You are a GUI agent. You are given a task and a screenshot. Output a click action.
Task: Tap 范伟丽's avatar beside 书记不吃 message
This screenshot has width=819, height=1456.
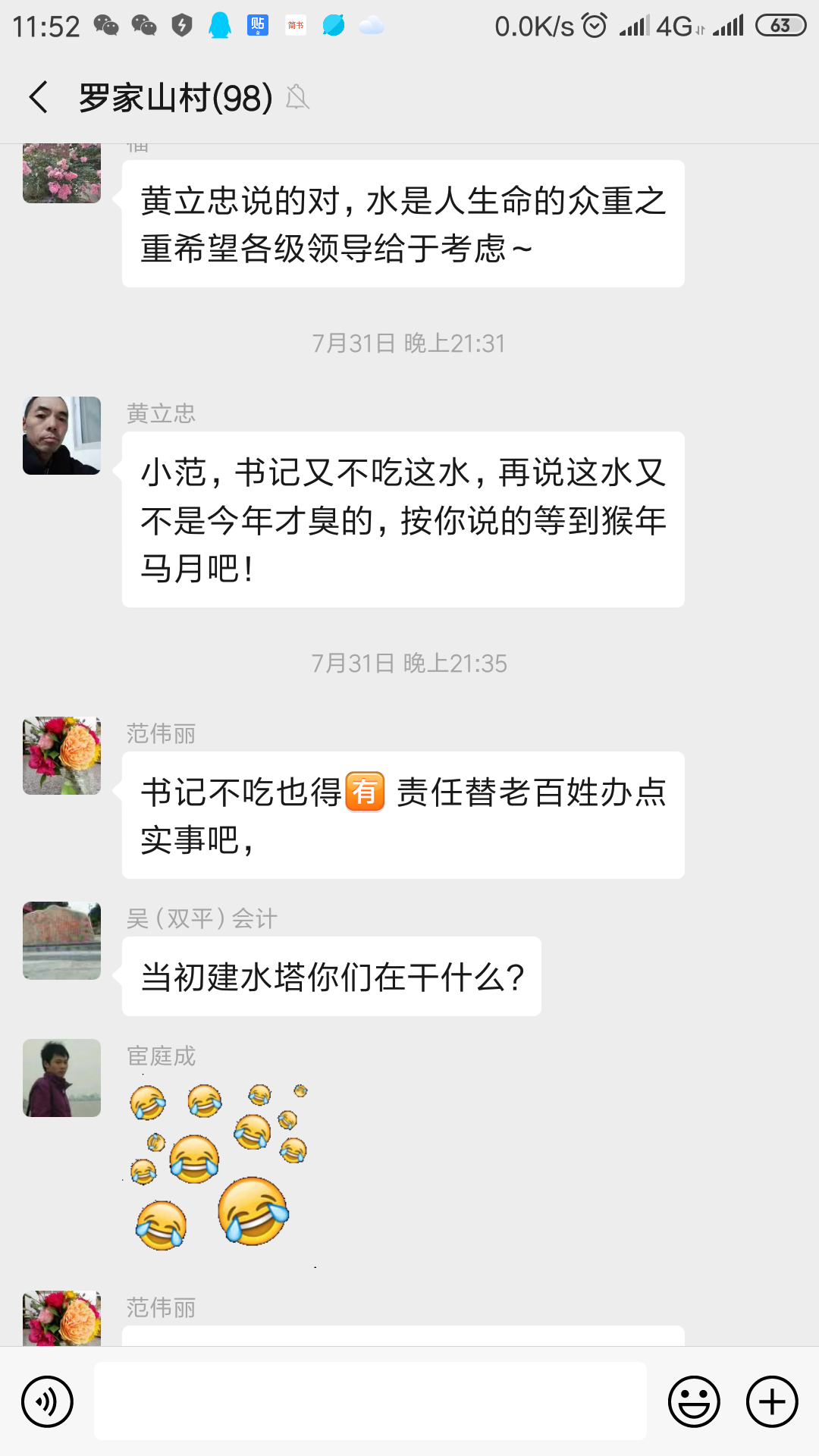[61, 755]
